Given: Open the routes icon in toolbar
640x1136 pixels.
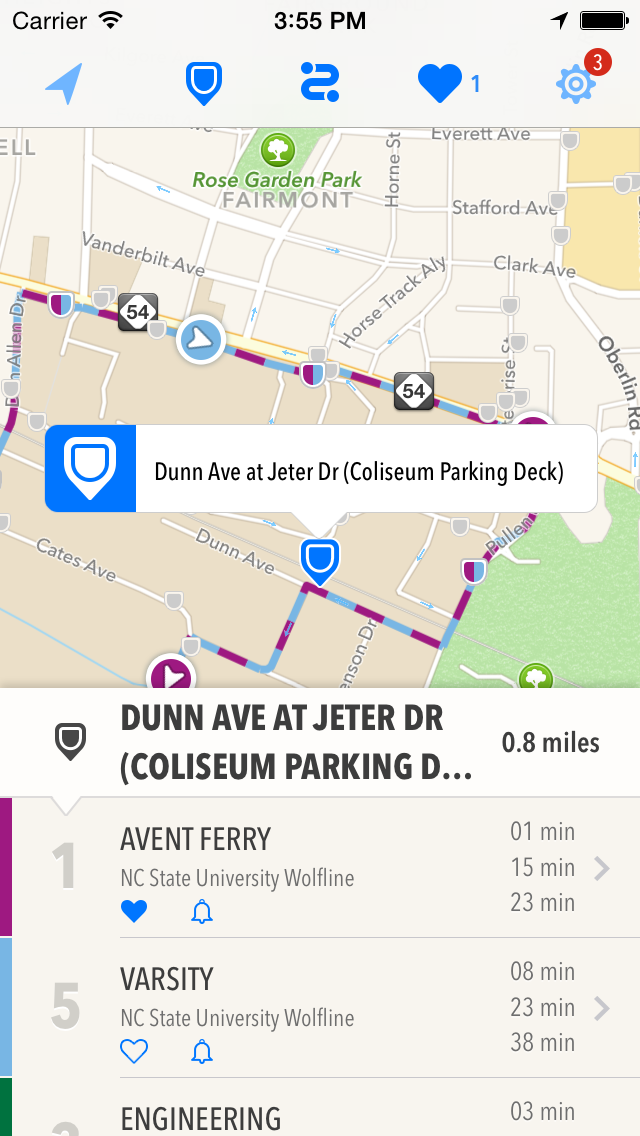Looking at the screenshot, I should pyautogui.click(x=320, y=84).
